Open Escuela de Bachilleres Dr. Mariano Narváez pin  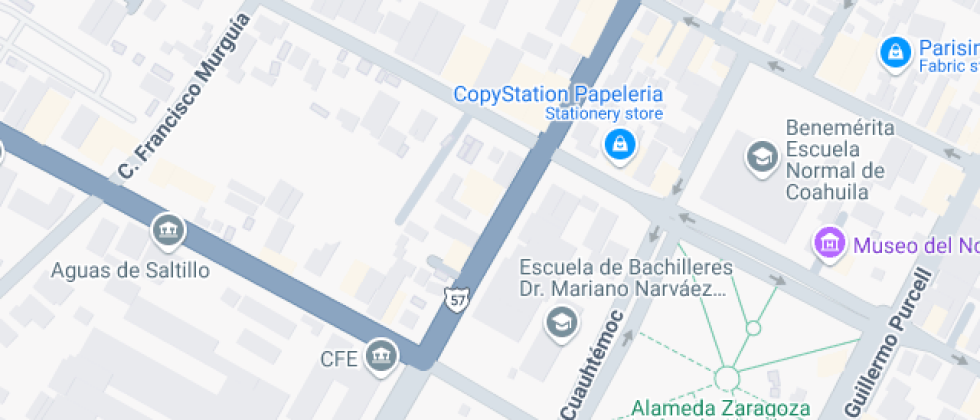(x=562, y=322)
